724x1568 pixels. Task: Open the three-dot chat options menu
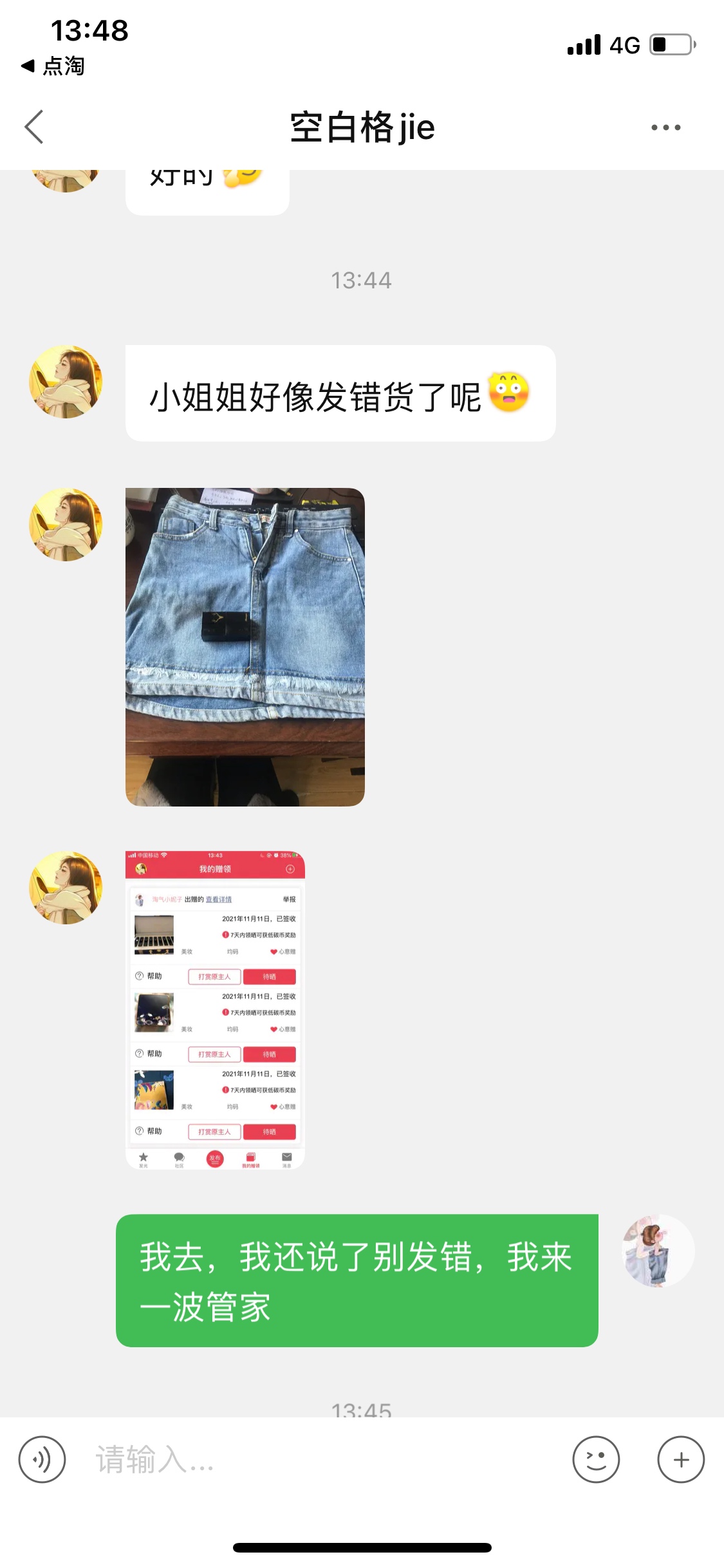click(x=665, y=127)
